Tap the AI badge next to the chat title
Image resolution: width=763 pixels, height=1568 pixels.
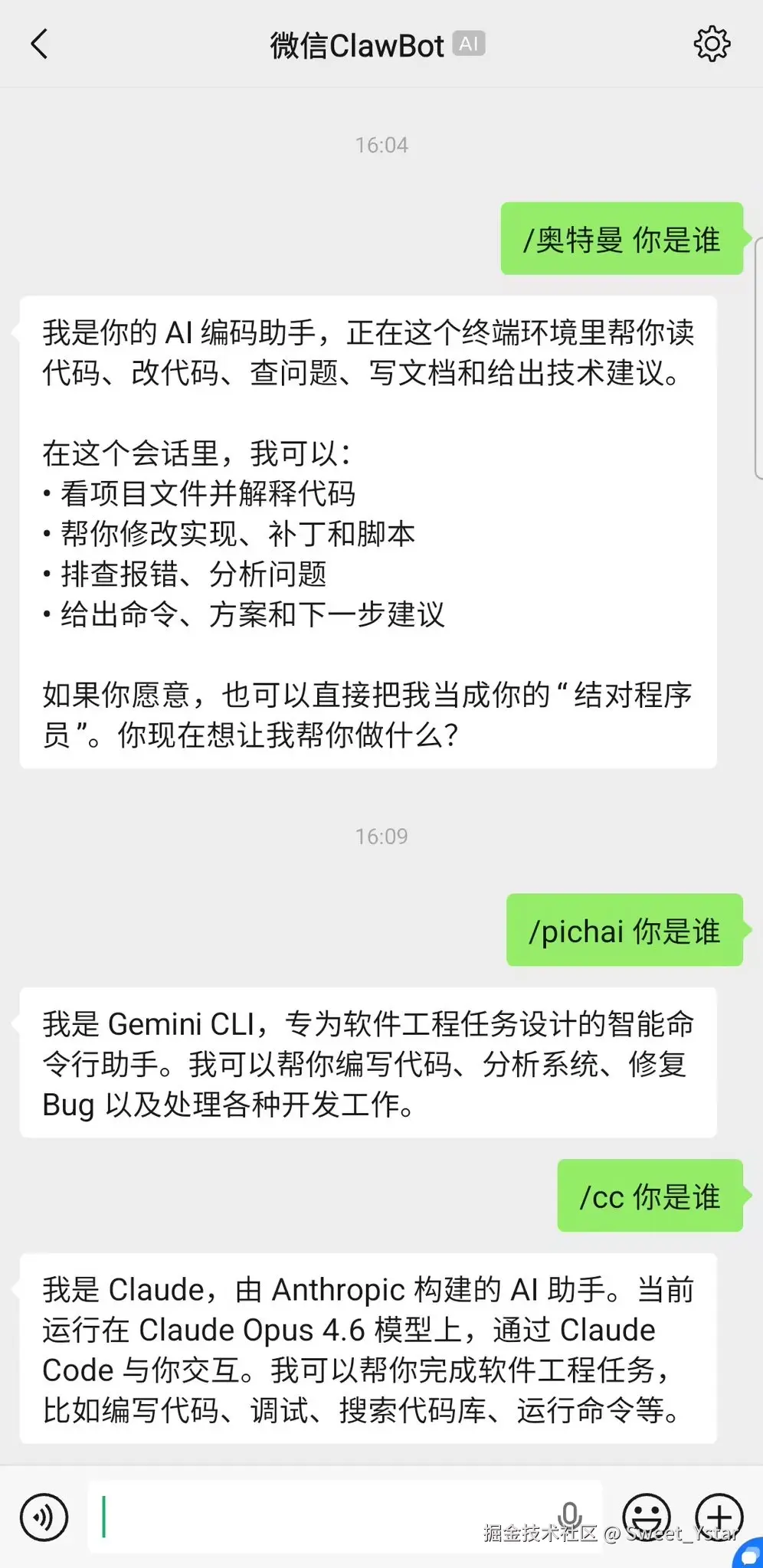click(x=470, y=44)
